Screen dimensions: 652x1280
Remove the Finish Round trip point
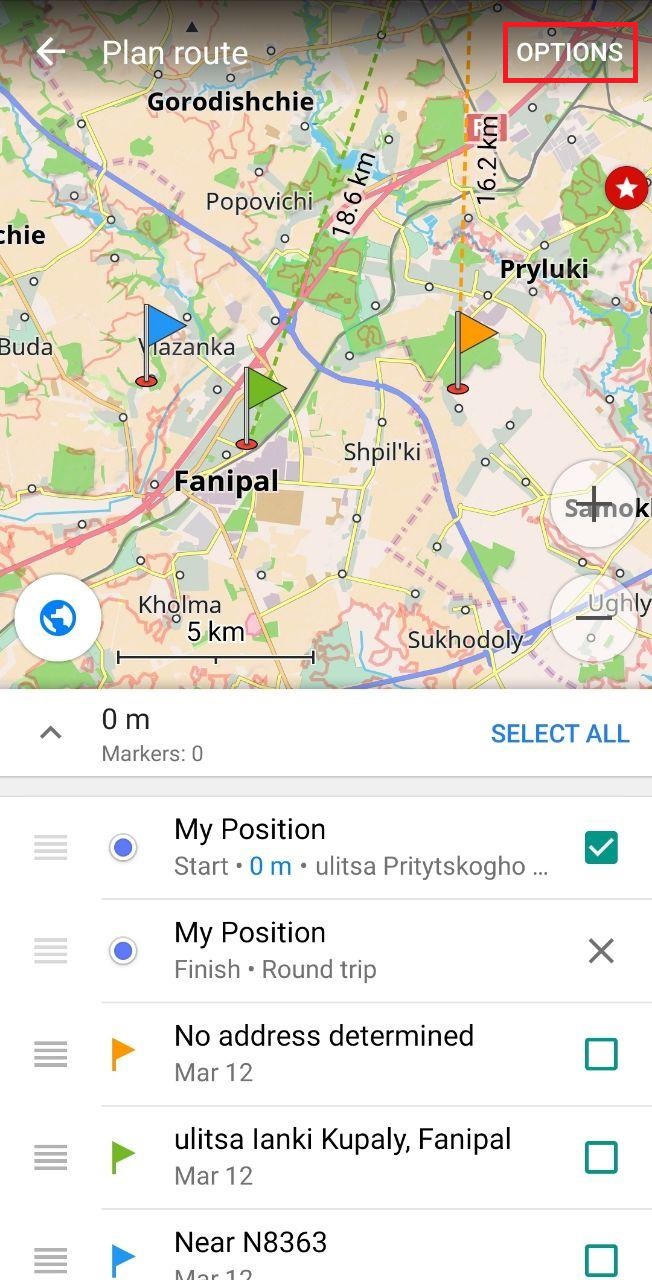601,950
